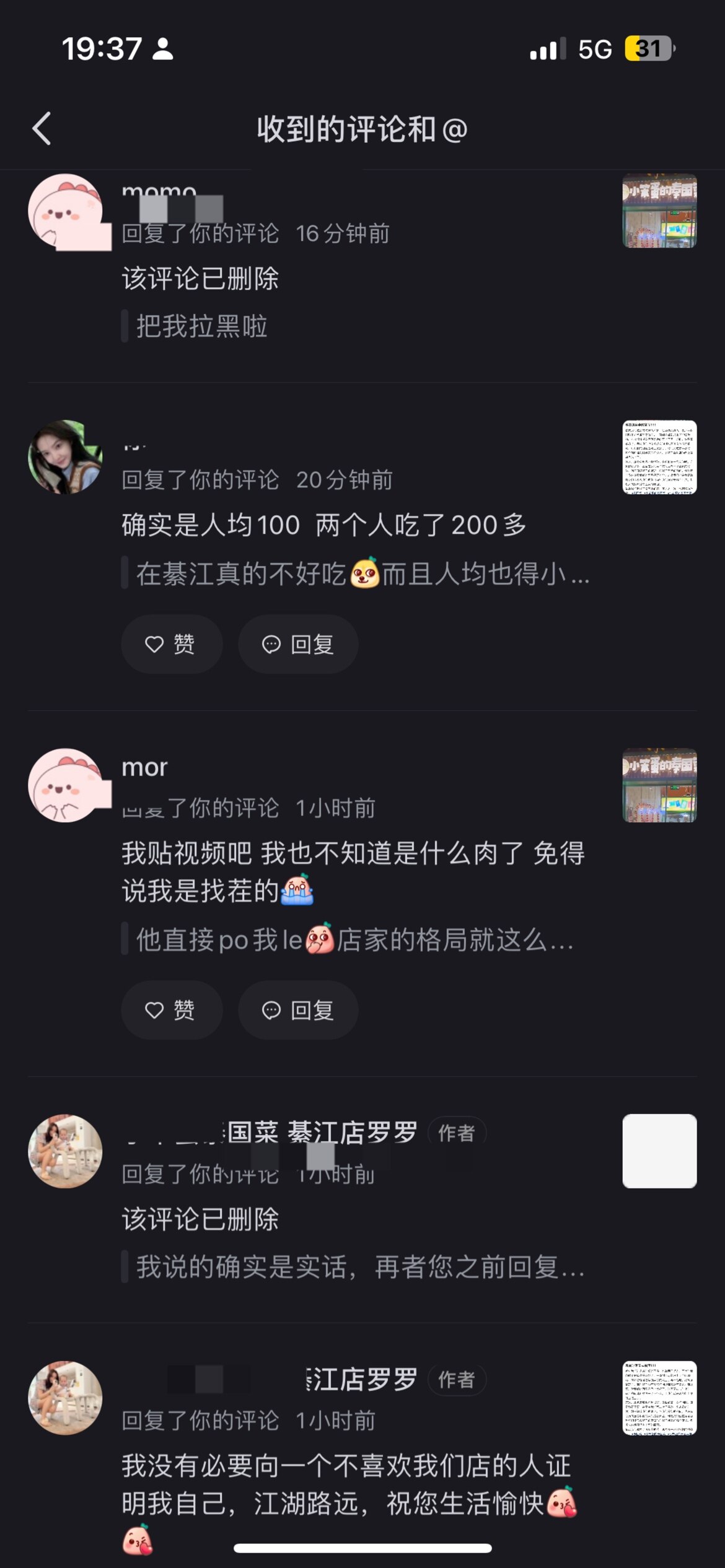This screenshot has height=1568, width=725.
Task: Open the quoted comment 他直接po我le
Action: click(354, 940)
